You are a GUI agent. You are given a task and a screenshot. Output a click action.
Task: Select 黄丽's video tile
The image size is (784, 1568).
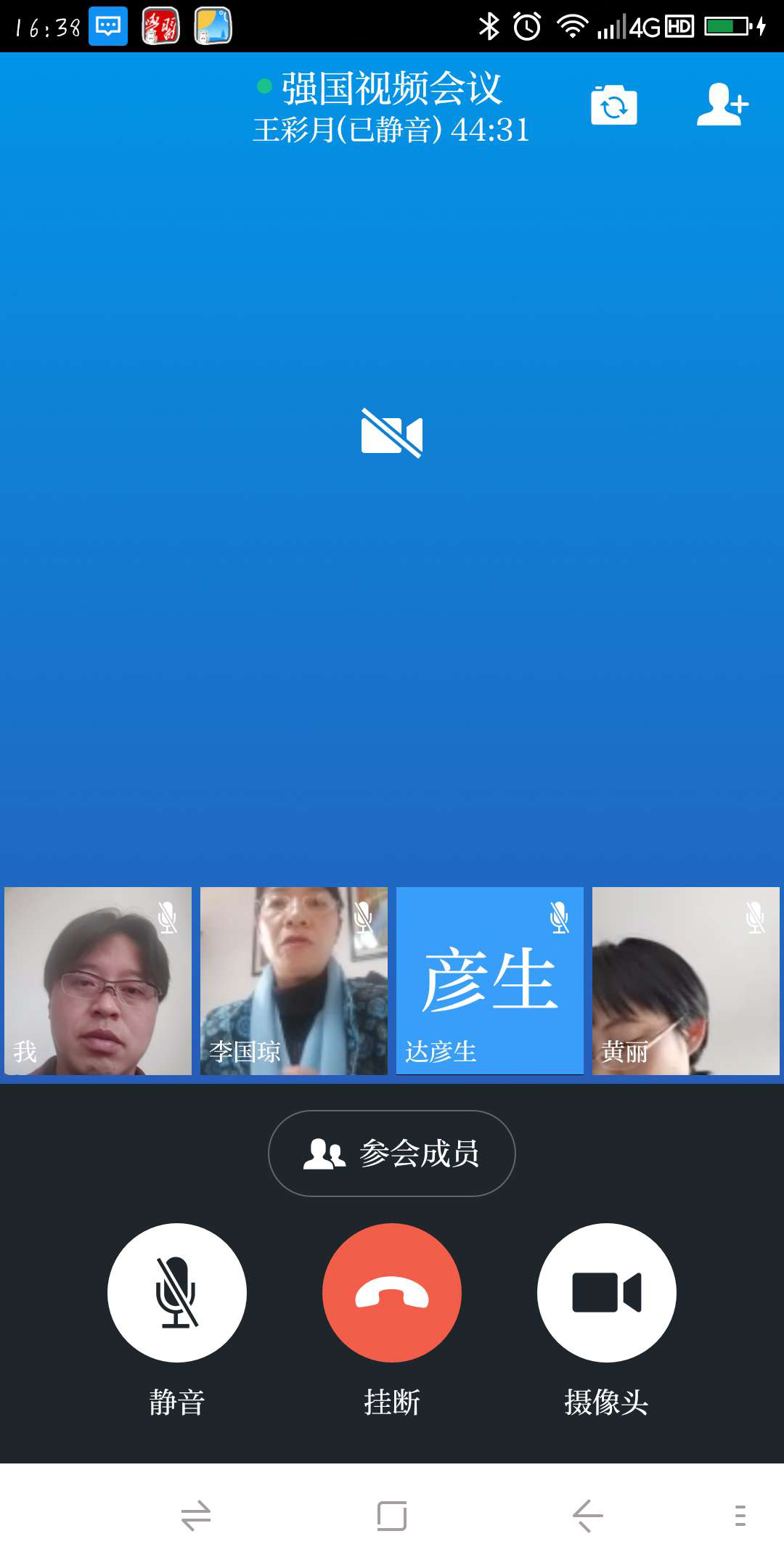686,981
